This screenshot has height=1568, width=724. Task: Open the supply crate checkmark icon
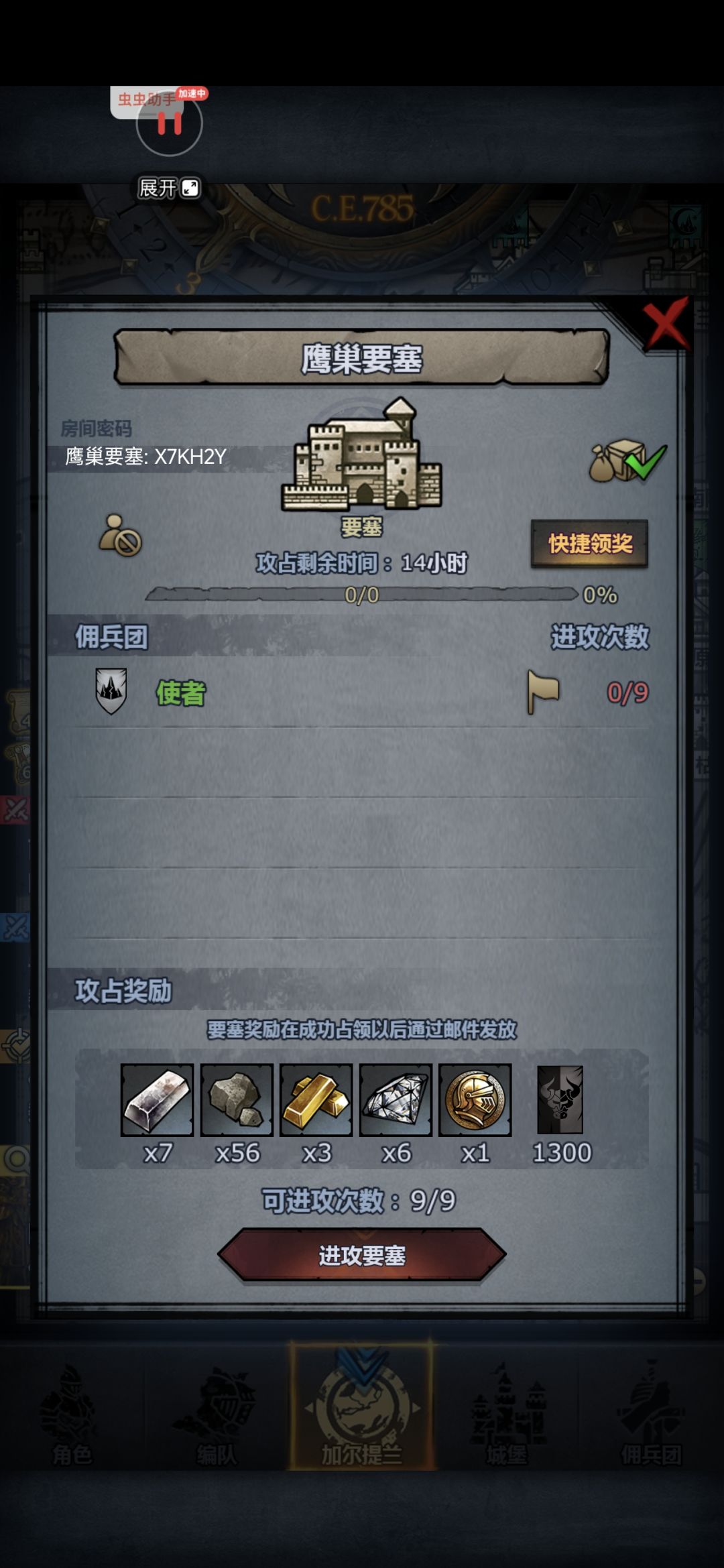coord(627,461)
